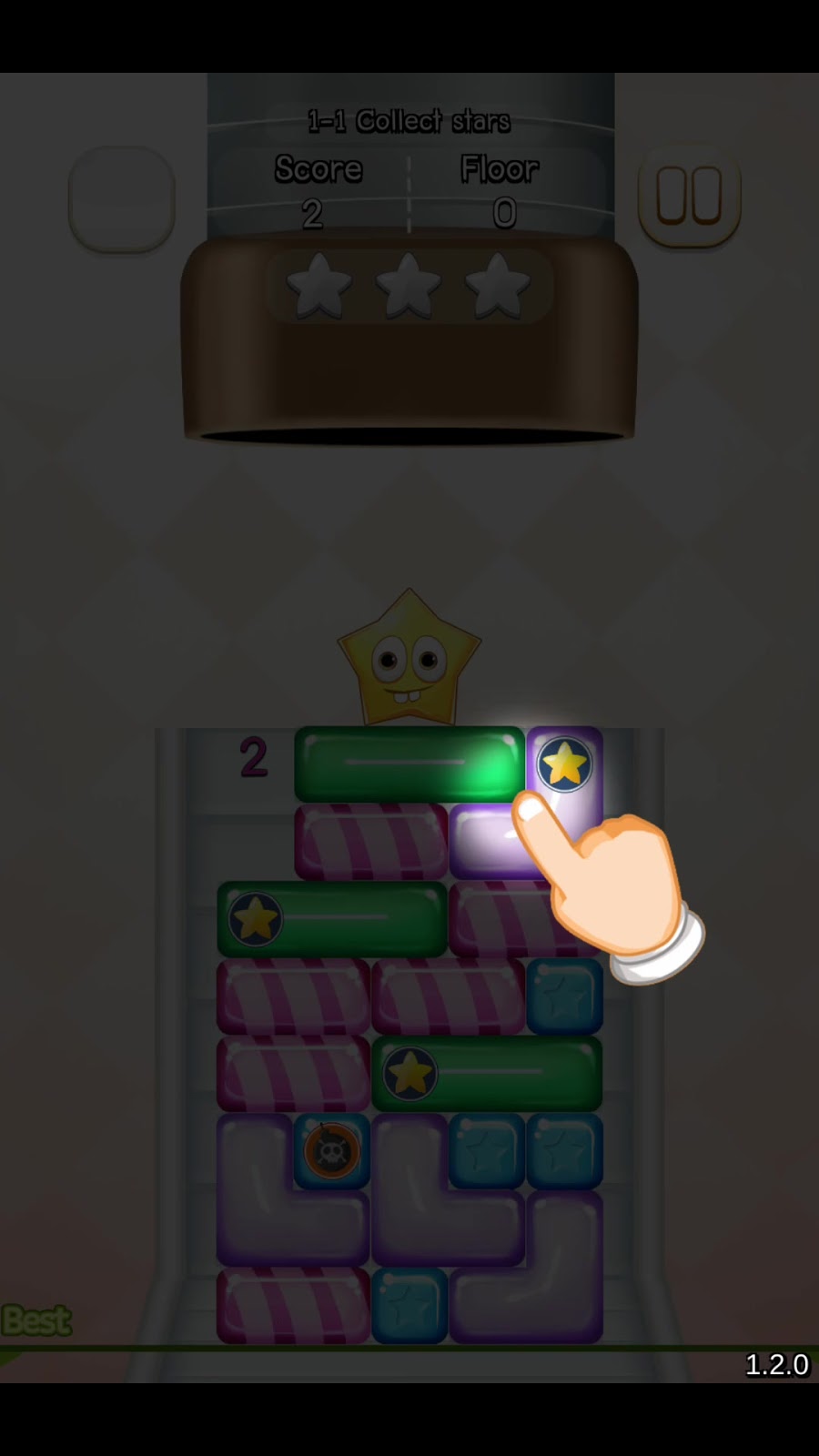Tap the skull bomb block

(x=331, y=1152)
